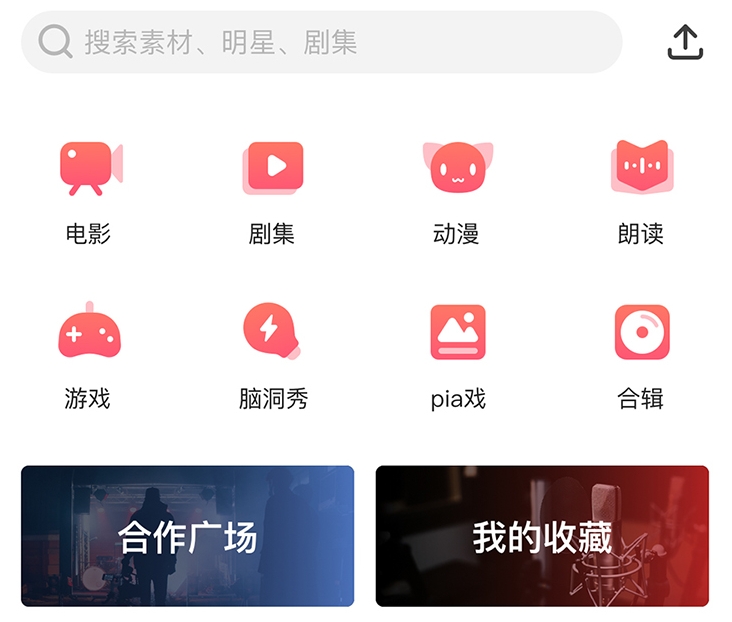Open the pia戏 category
732x622 pixels.
[457, 354]
